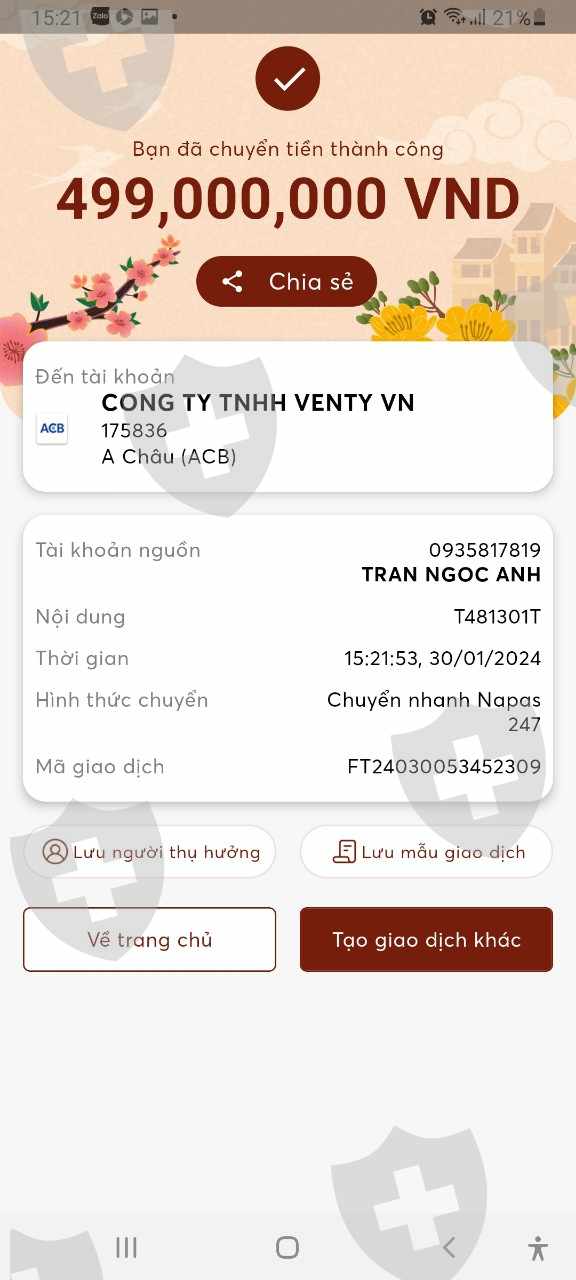Image resolution: width=576 pixels, height=1280 pixels.
Task: Save the recipient with Lưu người thụ hưởng
Action: click(150, 852)
